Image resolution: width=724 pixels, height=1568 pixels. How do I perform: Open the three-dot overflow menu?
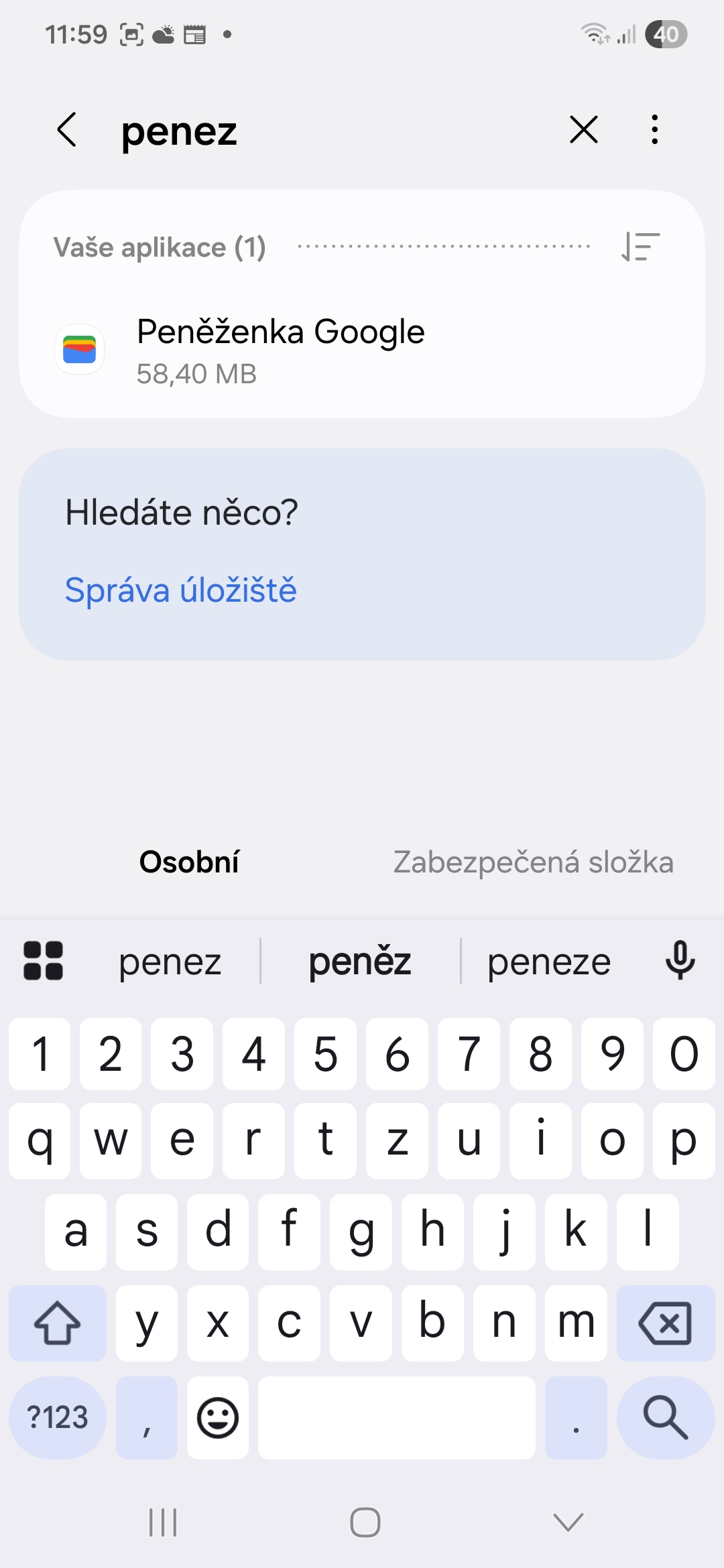point(654,129)
